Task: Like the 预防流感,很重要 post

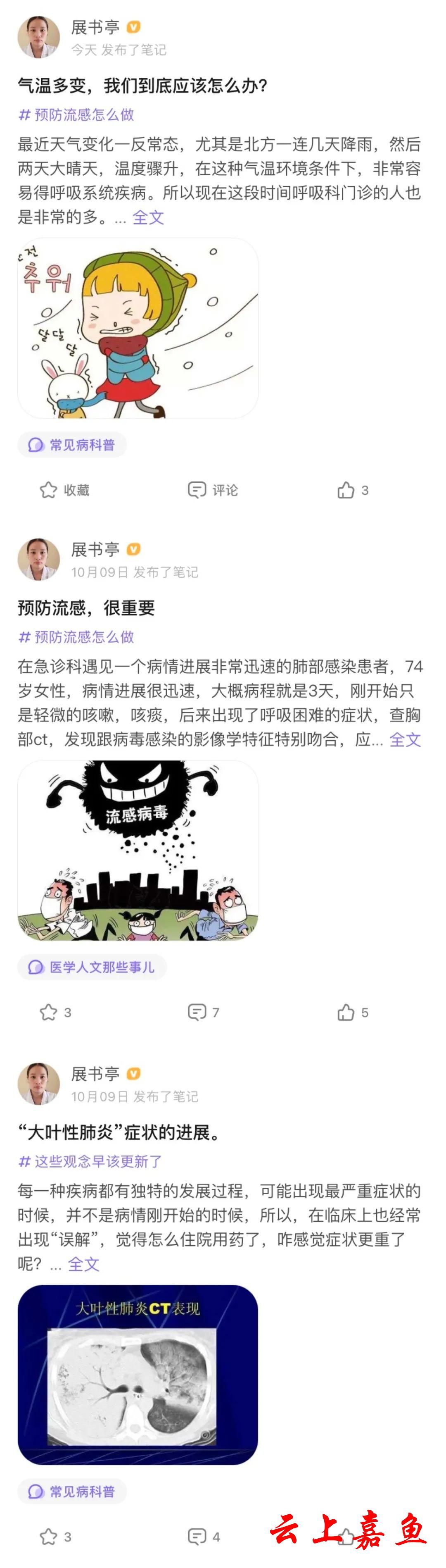Action: click(353, 1012)
